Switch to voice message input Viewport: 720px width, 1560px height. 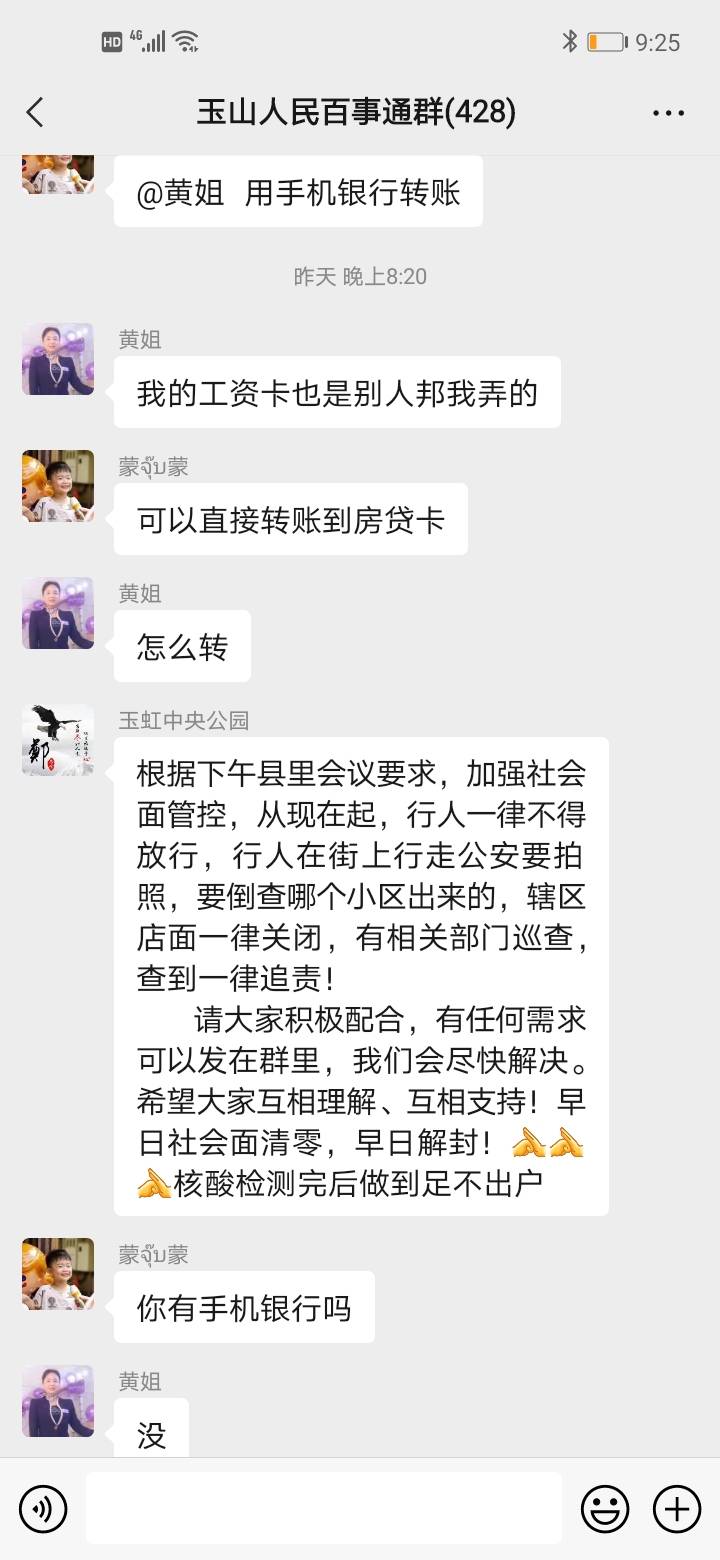tap(43, 1508)
